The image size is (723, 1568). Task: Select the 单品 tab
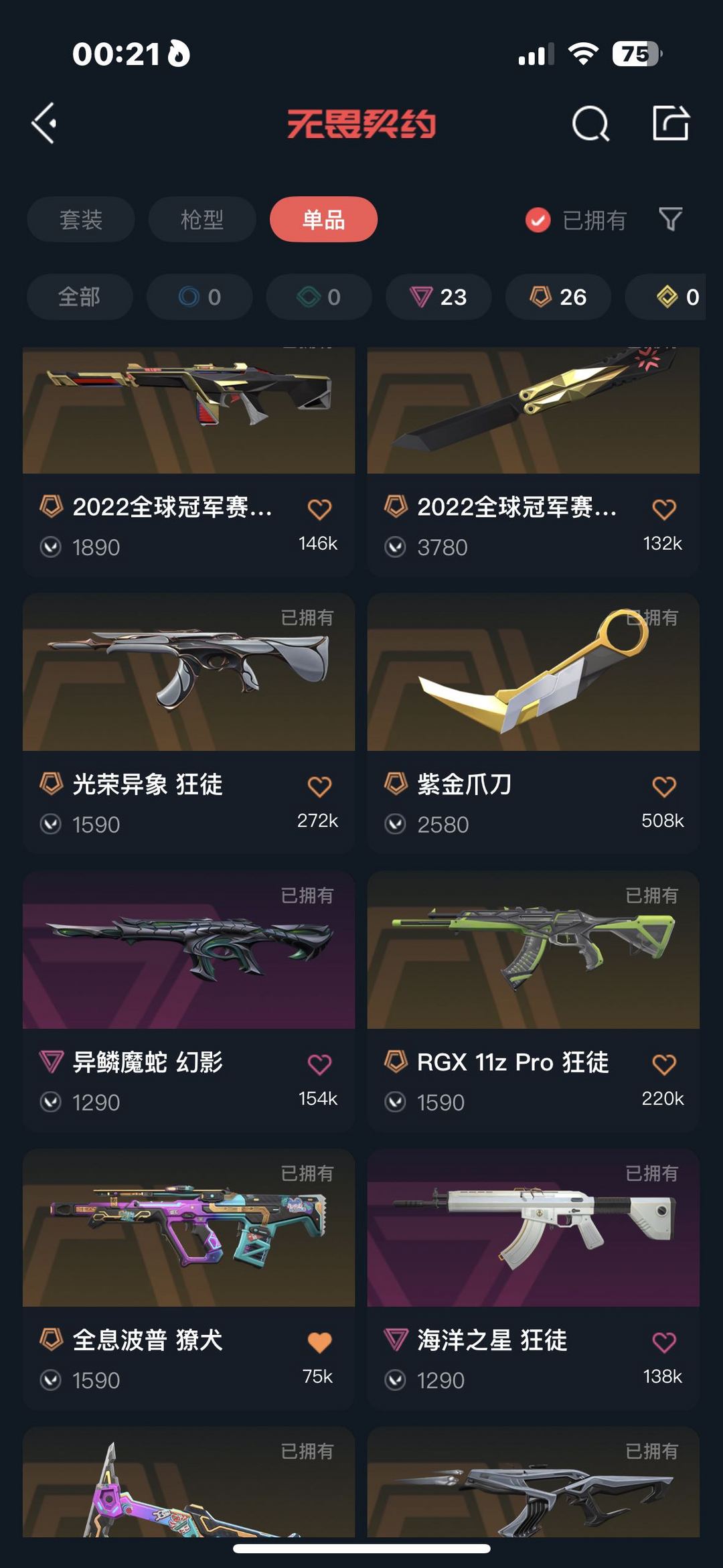pyautogui.click(x=323, y=219)
